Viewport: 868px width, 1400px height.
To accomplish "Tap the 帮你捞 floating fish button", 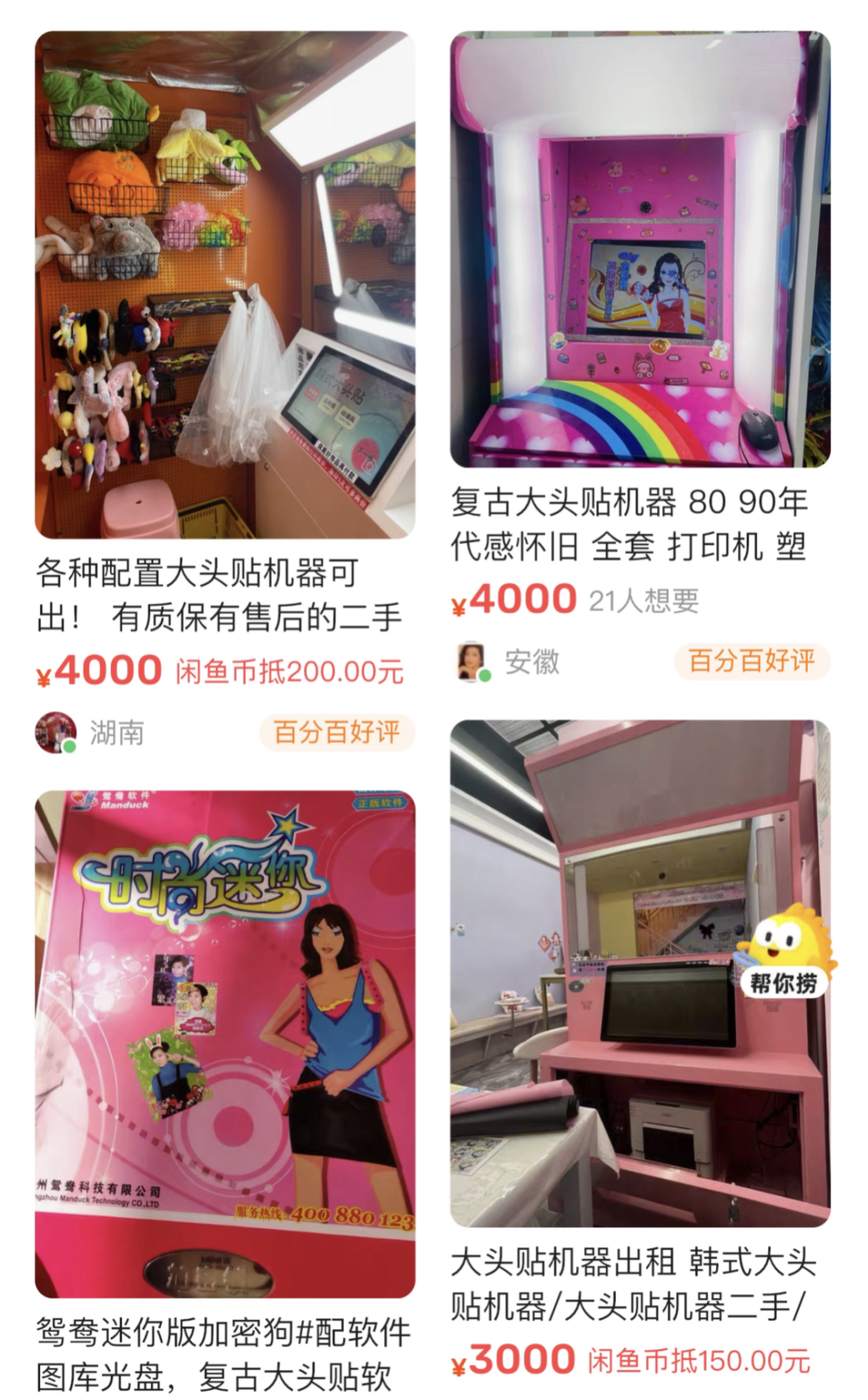I will 786,955.
